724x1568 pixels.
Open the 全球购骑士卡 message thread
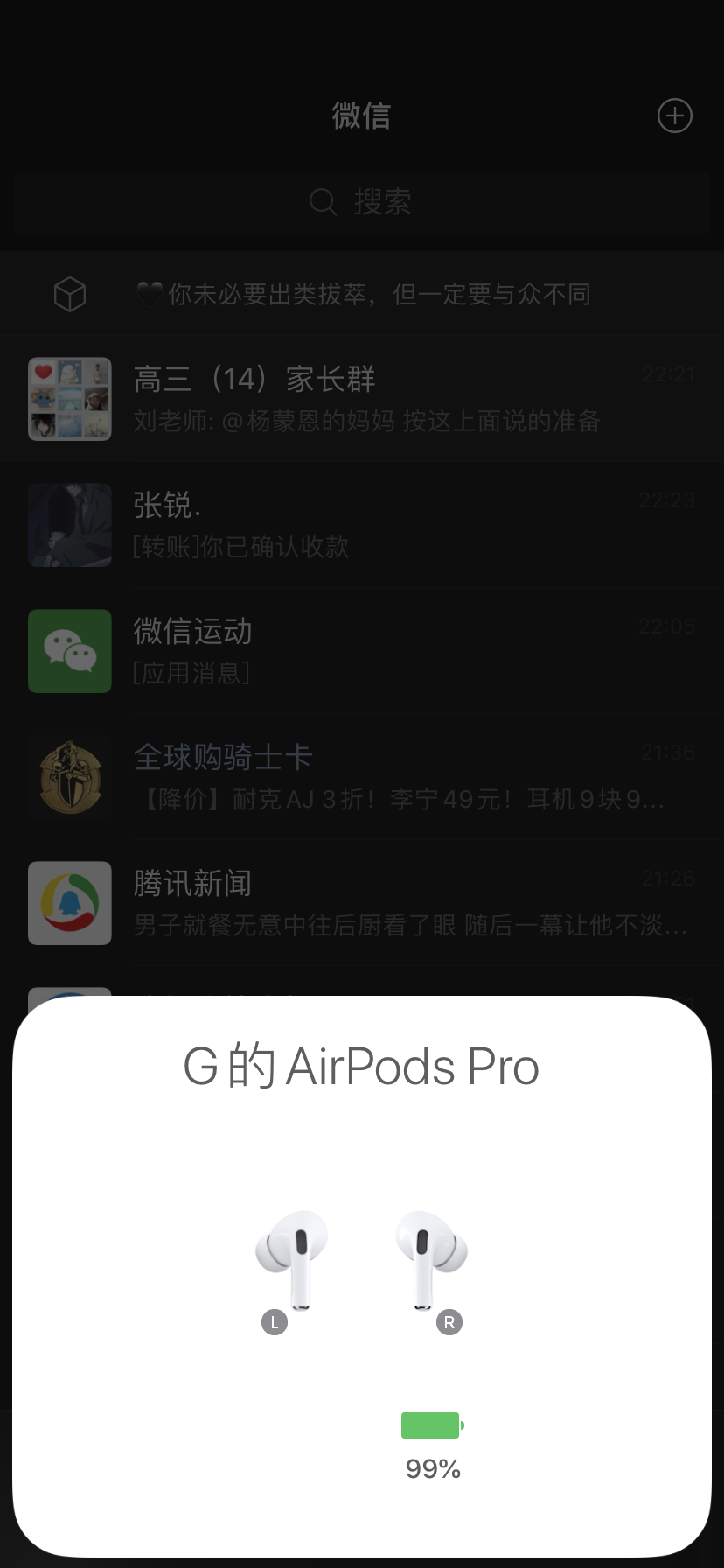click(x=362, y=777)
